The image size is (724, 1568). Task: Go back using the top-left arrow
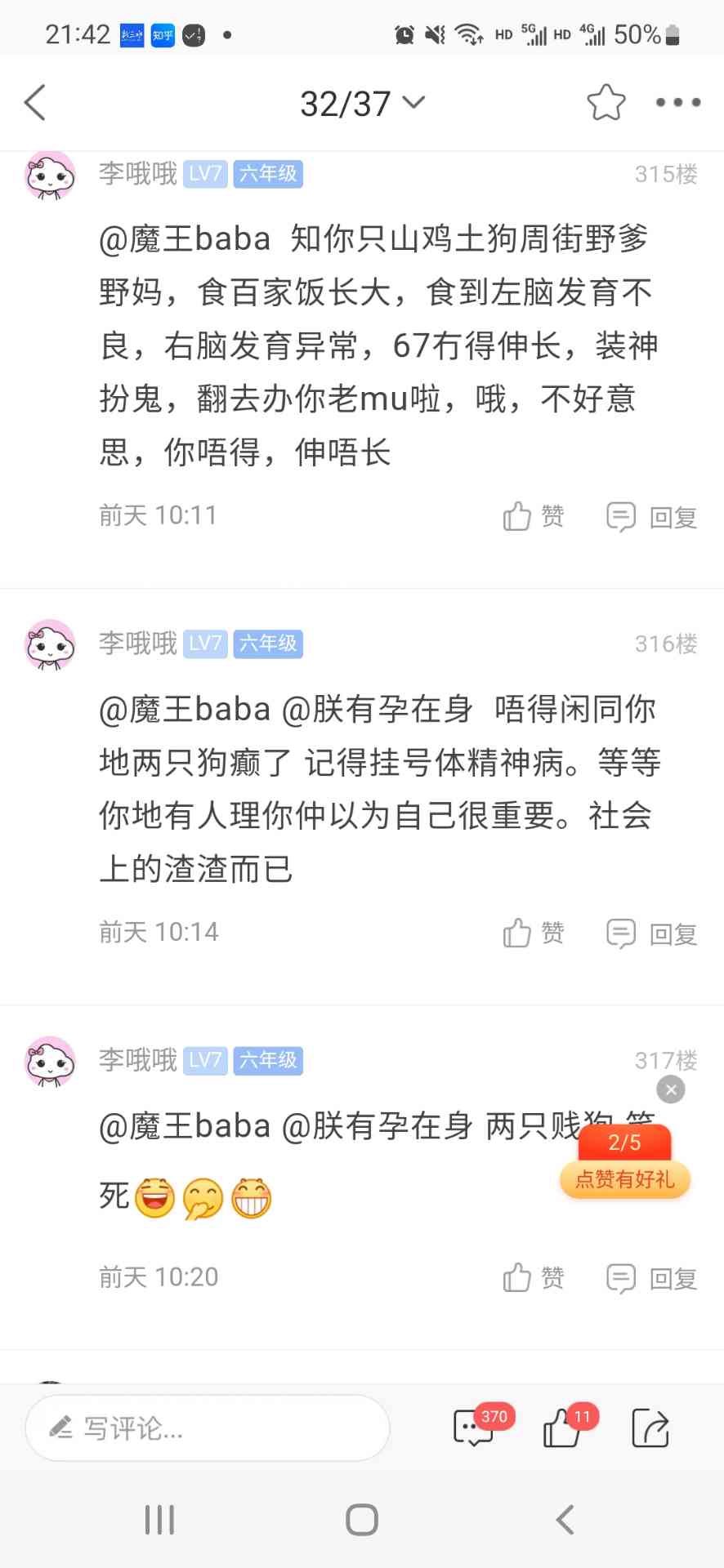[35, 103]
